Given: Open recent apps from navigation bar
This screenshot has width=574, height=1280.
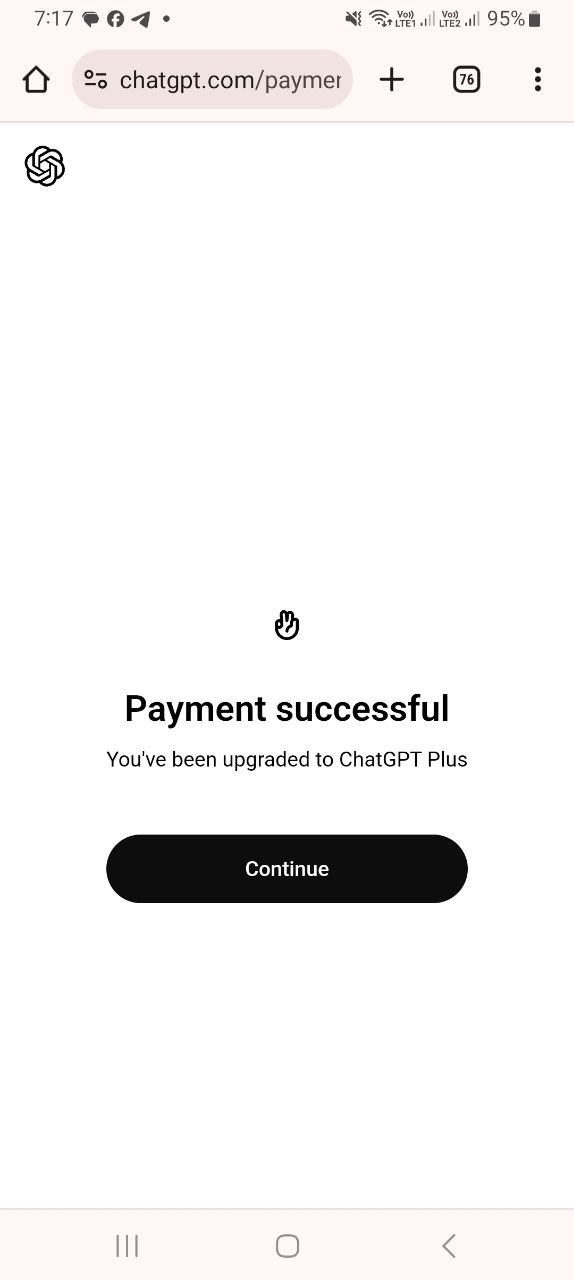Looking at the screenshot, I should (127, 1245).
